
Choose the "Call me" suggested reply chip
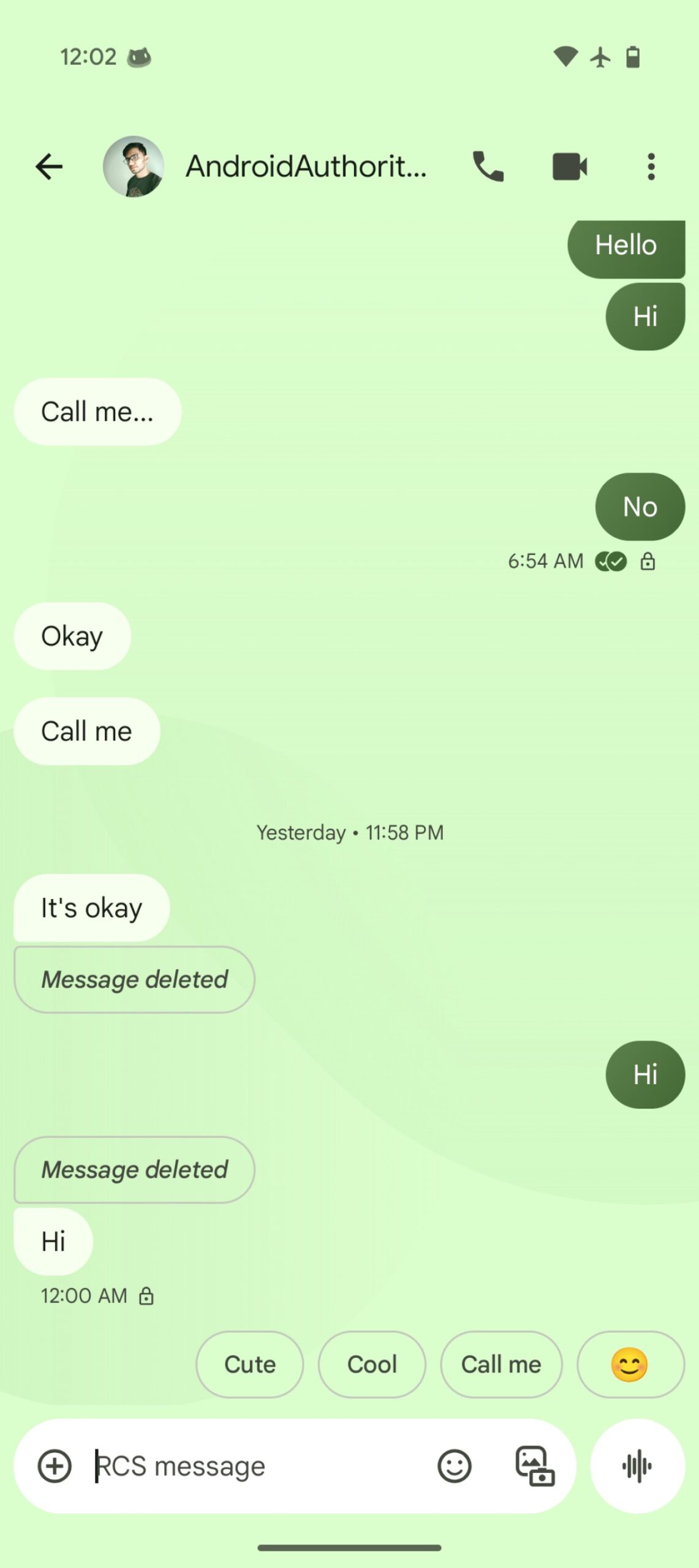coord(501,1364)
